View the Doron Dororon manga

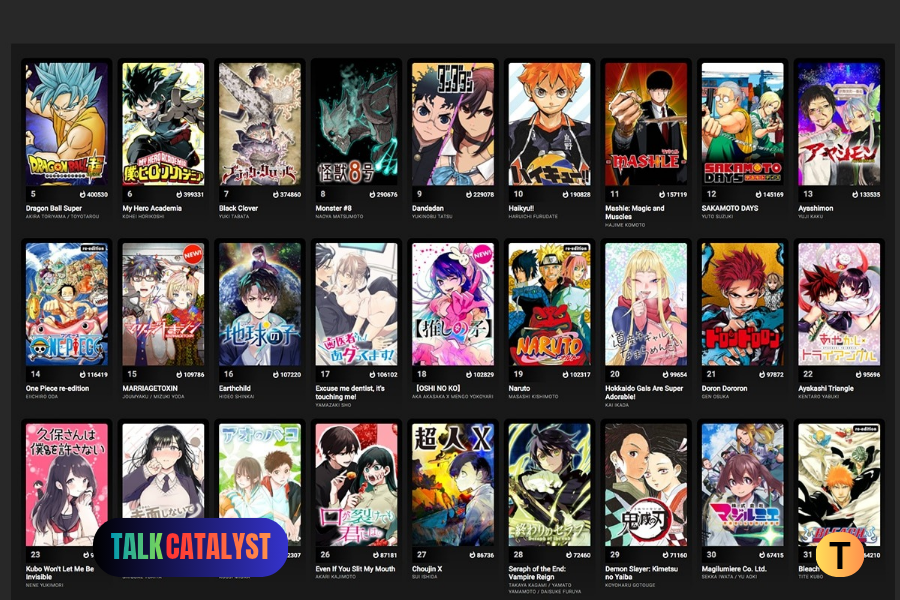point(742,304)
